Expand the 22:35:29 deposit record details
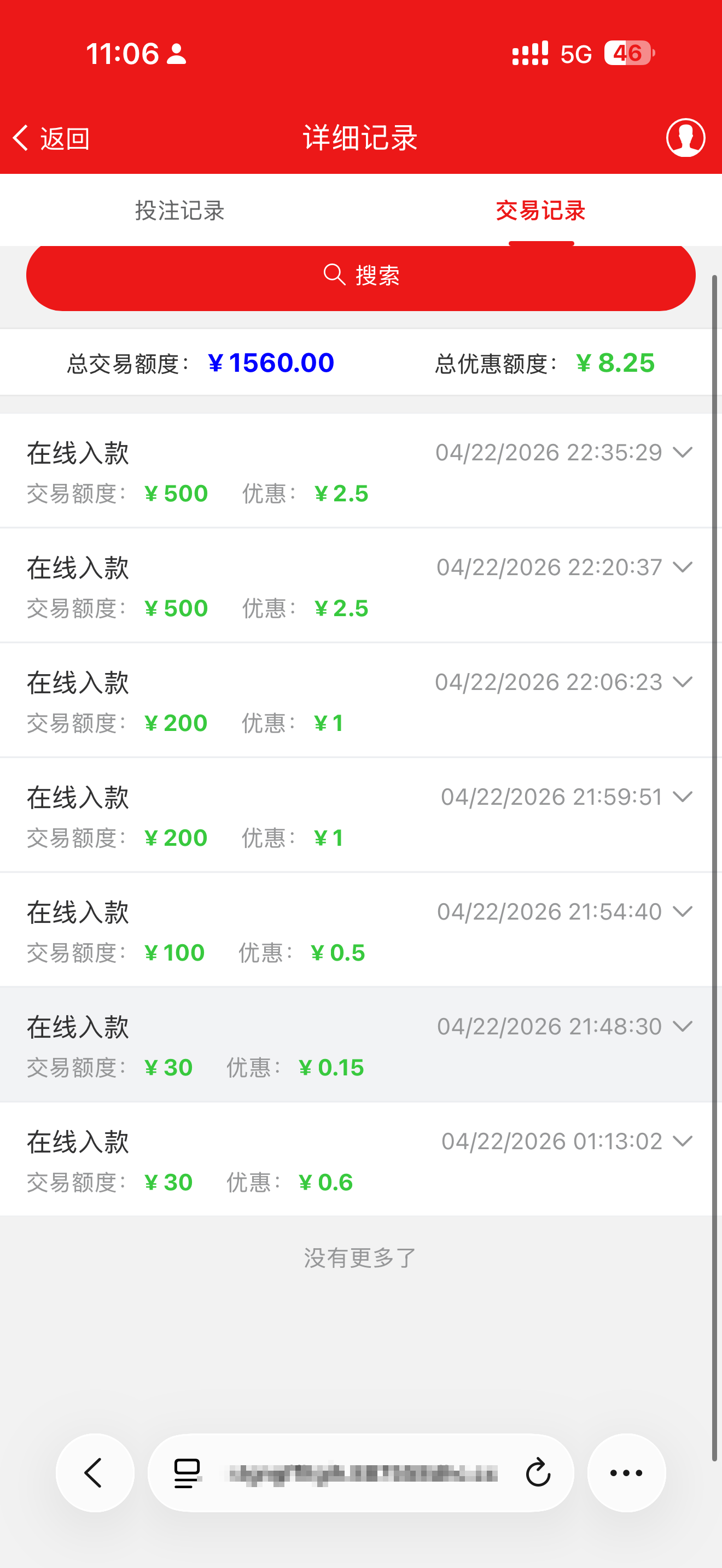The image size is (722, 1568). (683, 453)
